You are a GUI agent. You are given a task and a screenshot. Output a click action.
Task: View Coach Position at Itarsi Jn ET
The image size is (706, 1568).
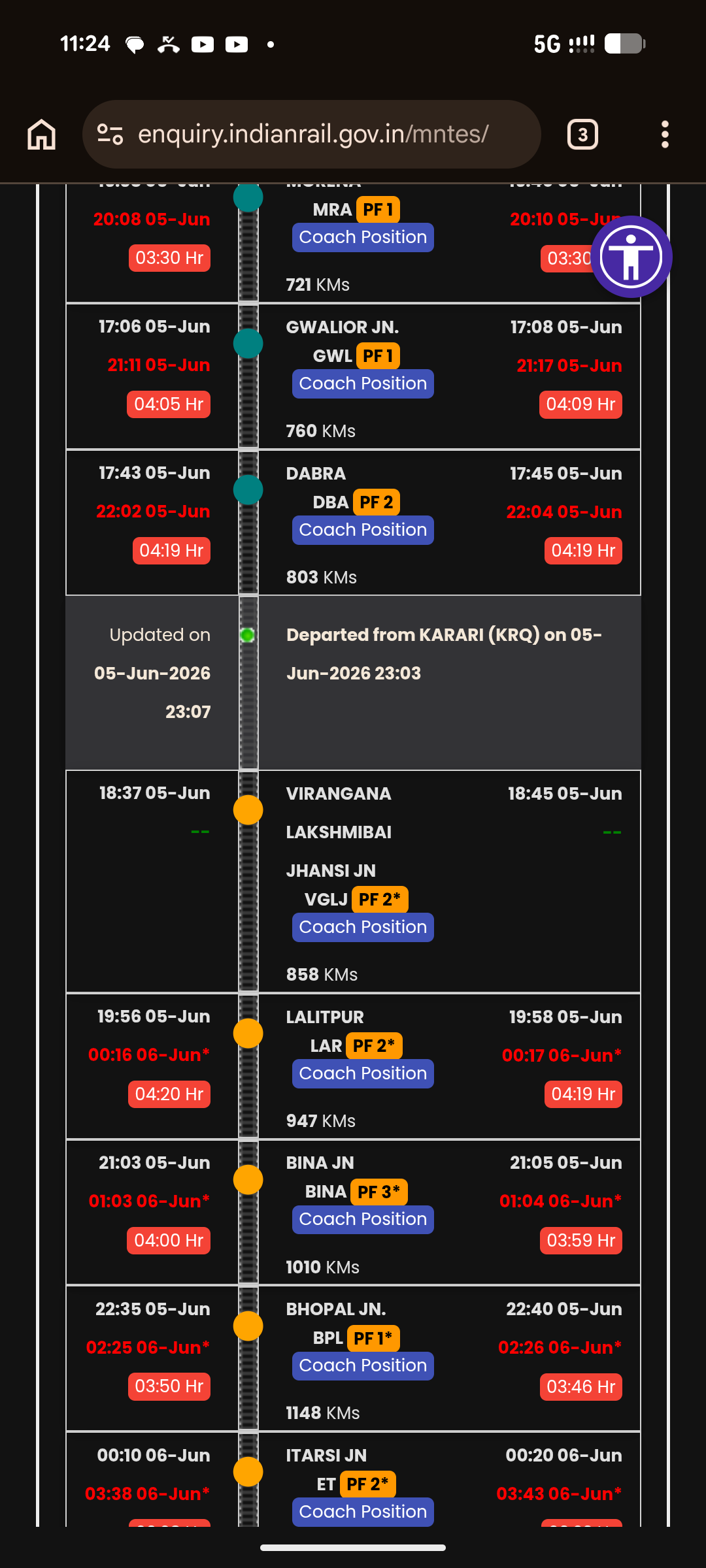[x=363, y=1512]
